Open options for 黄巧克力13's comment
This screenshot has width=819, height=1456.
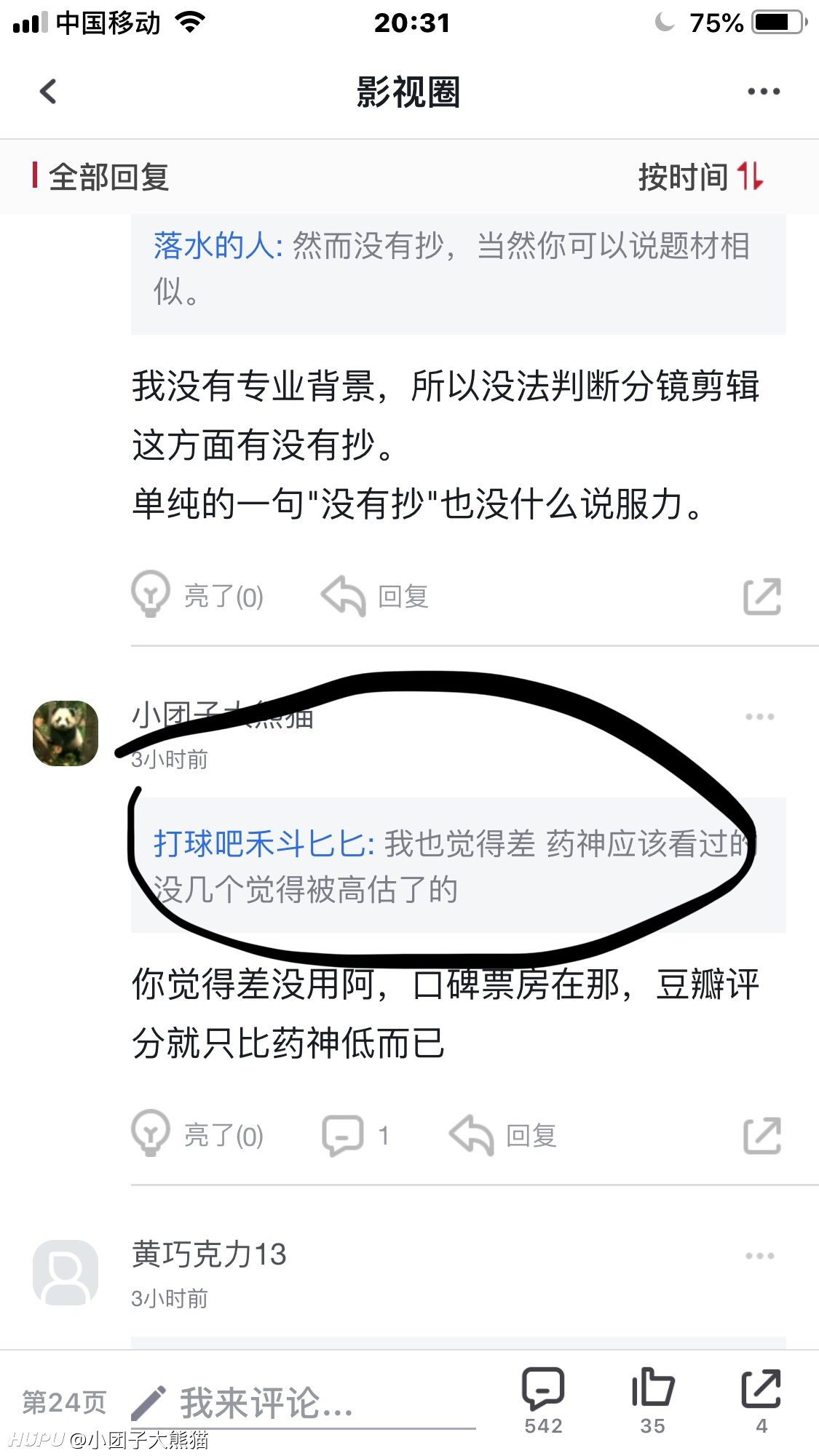click(759, 1256)
